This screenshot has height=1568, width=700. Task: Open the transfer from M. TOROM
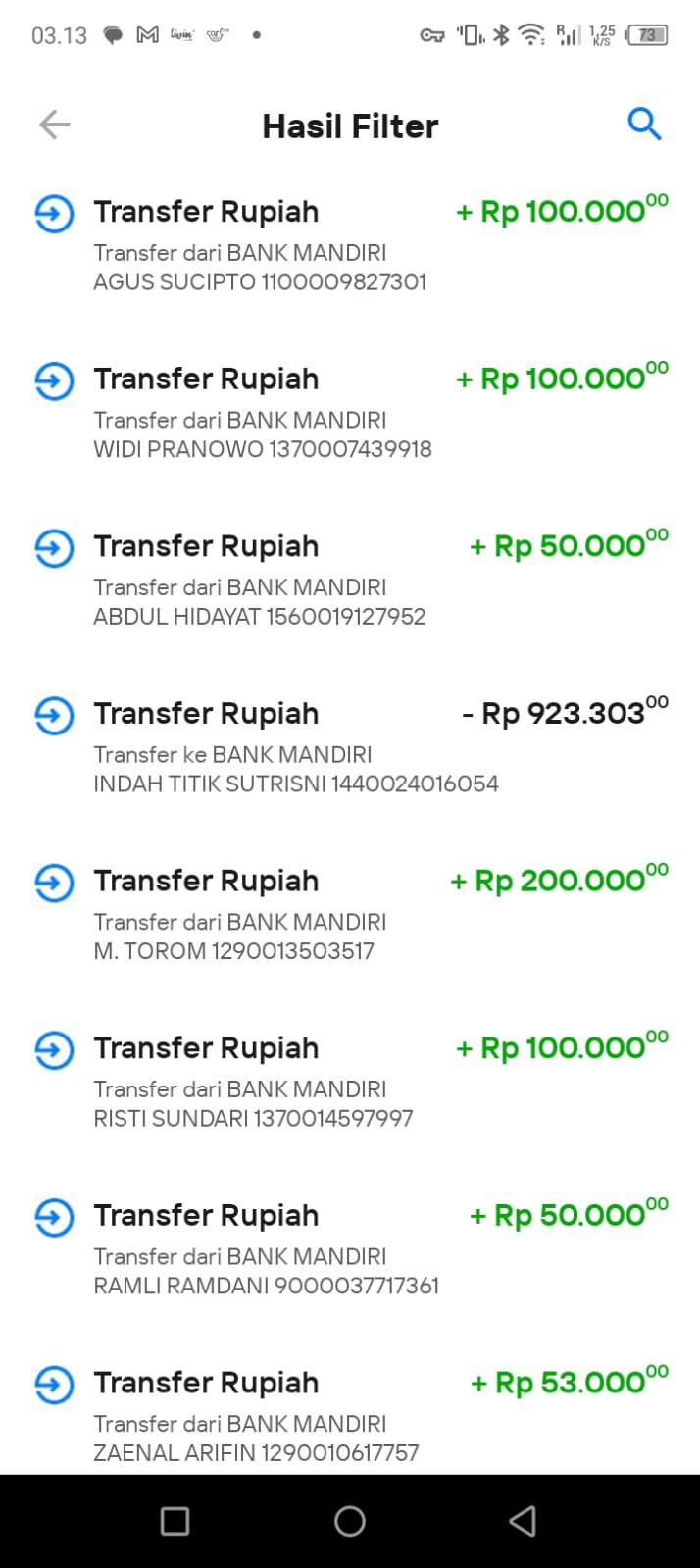pos(349,914)
